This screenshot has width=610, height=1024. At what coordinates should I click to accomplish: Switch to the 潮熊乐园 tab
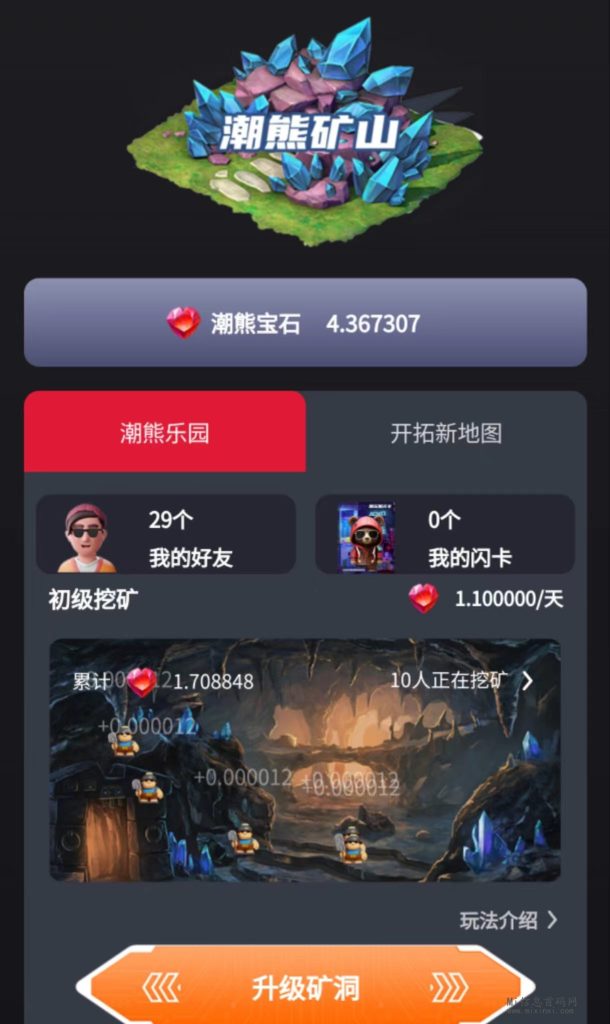[165, 432]
